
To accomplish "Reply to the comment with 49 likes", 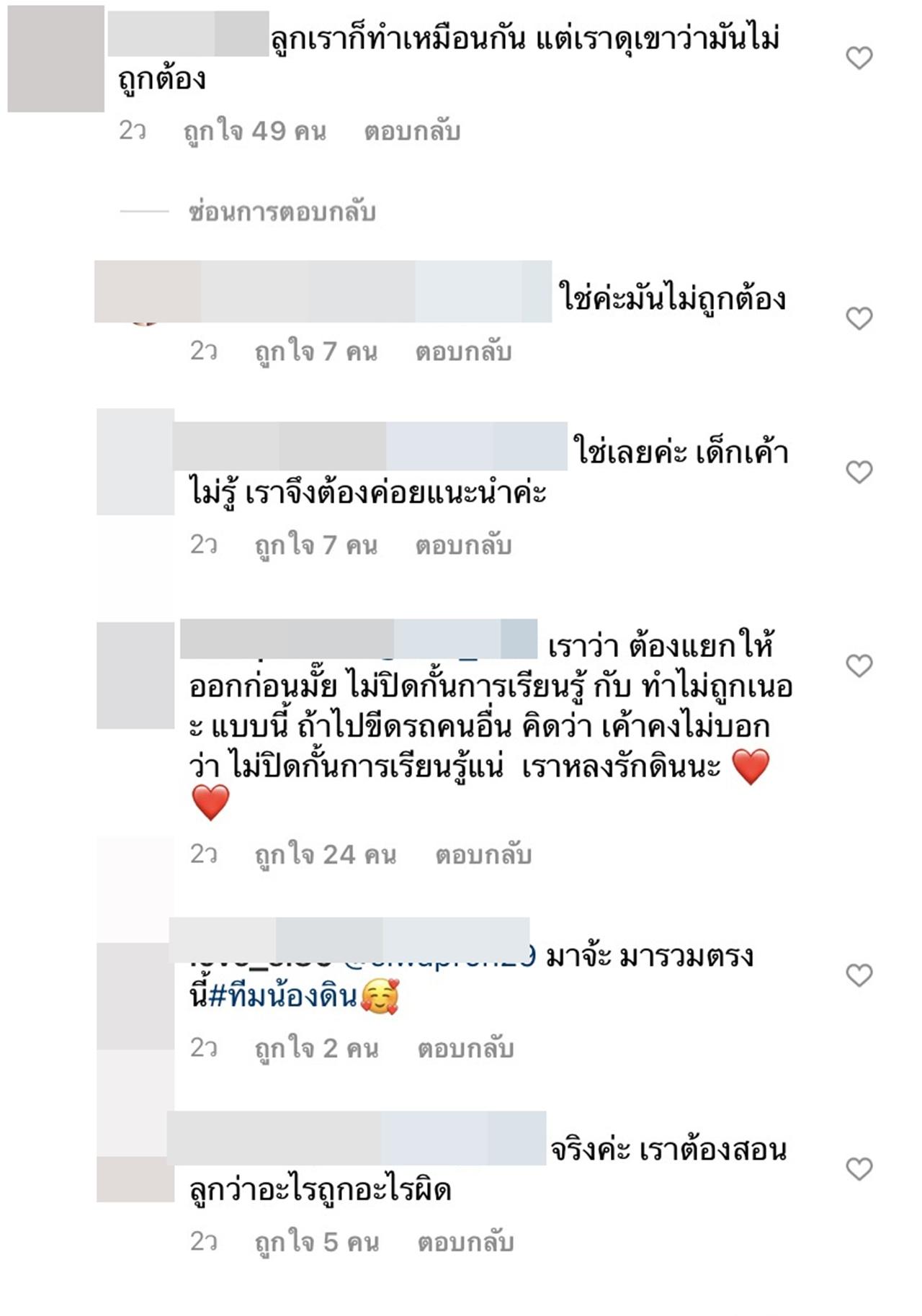I will point(412,132).
